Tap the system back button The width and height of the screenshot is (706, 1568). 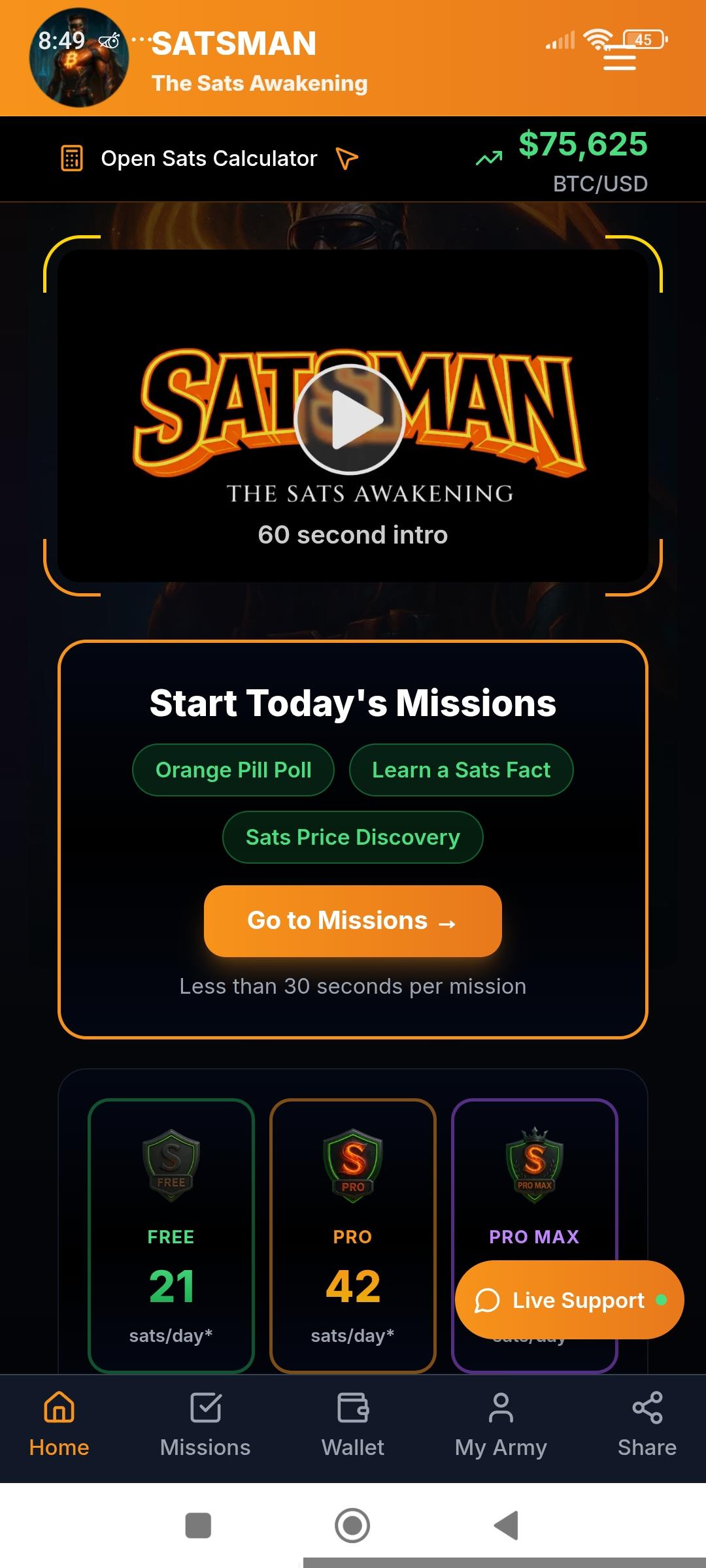pyautogui.click(x=507, y=1526)
